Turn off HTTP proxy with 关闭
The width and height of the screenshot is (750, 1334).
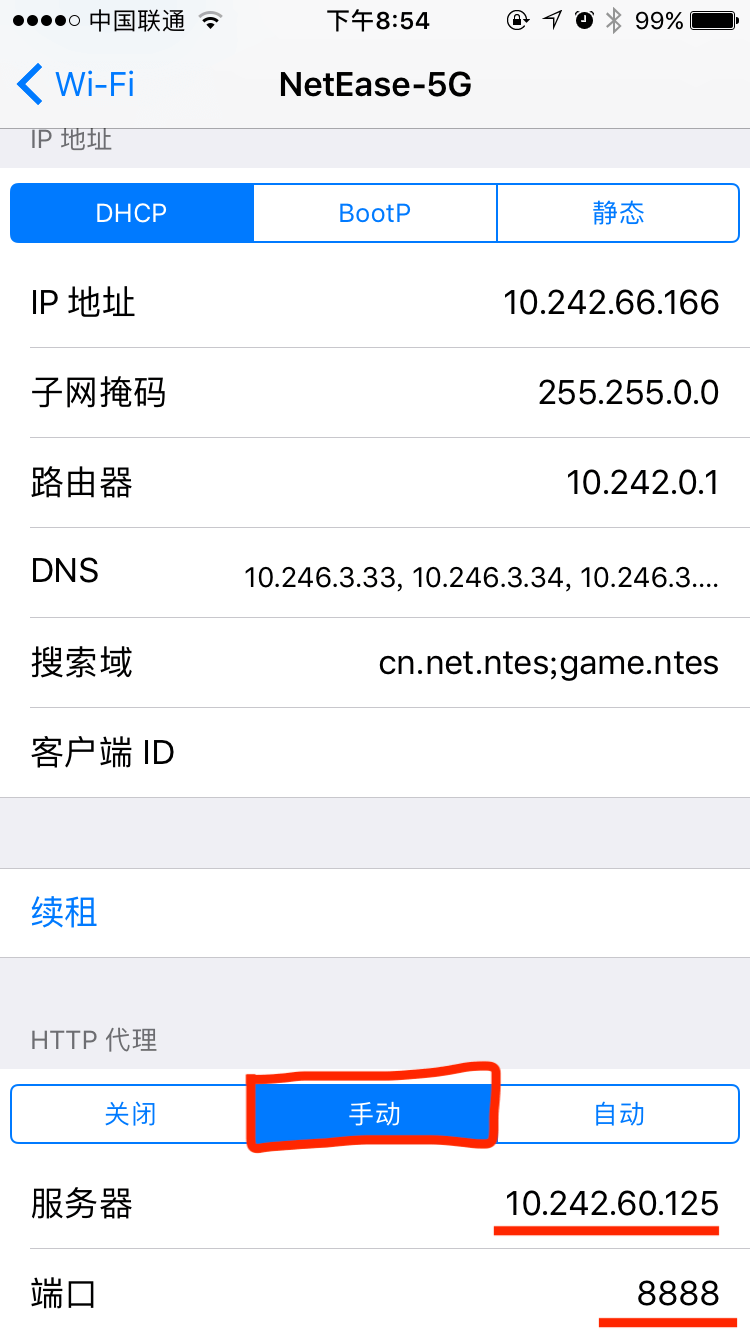tap(130, 1114)
